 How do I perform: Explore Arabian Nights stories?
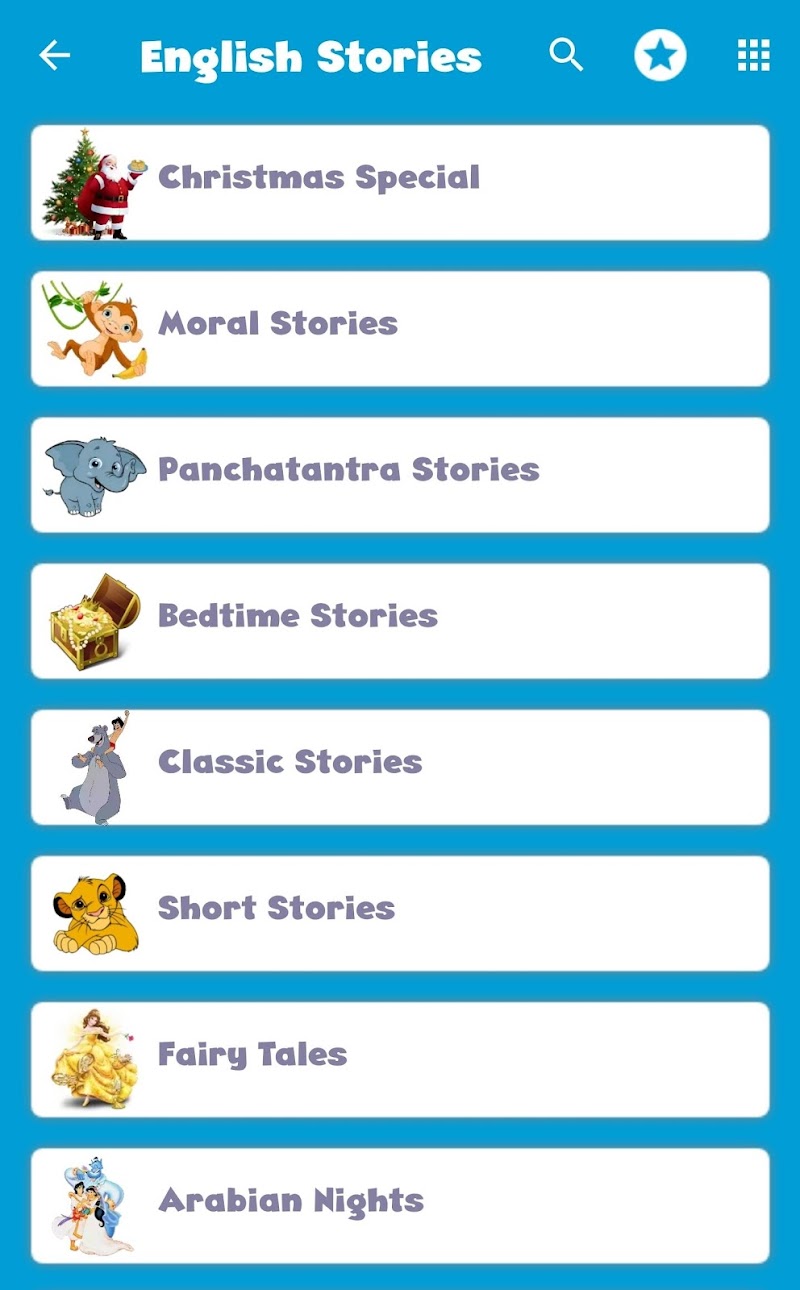coord(400,1204)
